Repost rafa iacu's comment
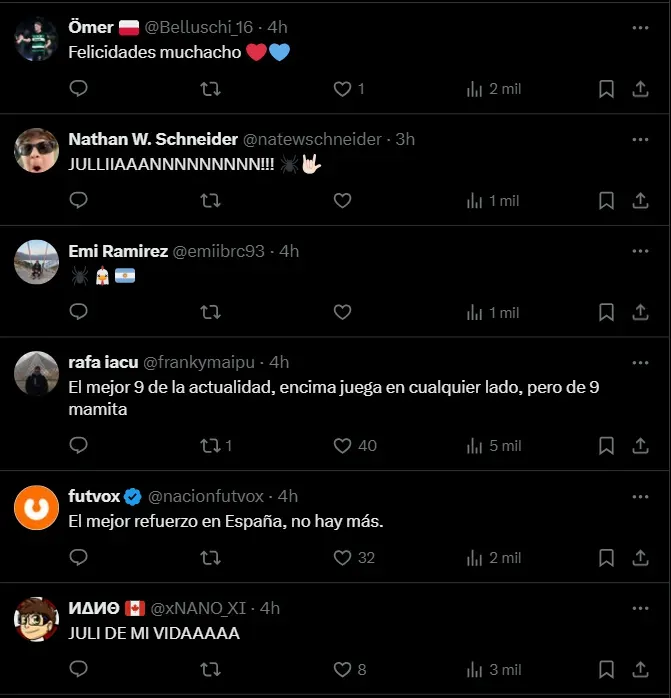The image size is (671, 698). click(x=211, y=445)
